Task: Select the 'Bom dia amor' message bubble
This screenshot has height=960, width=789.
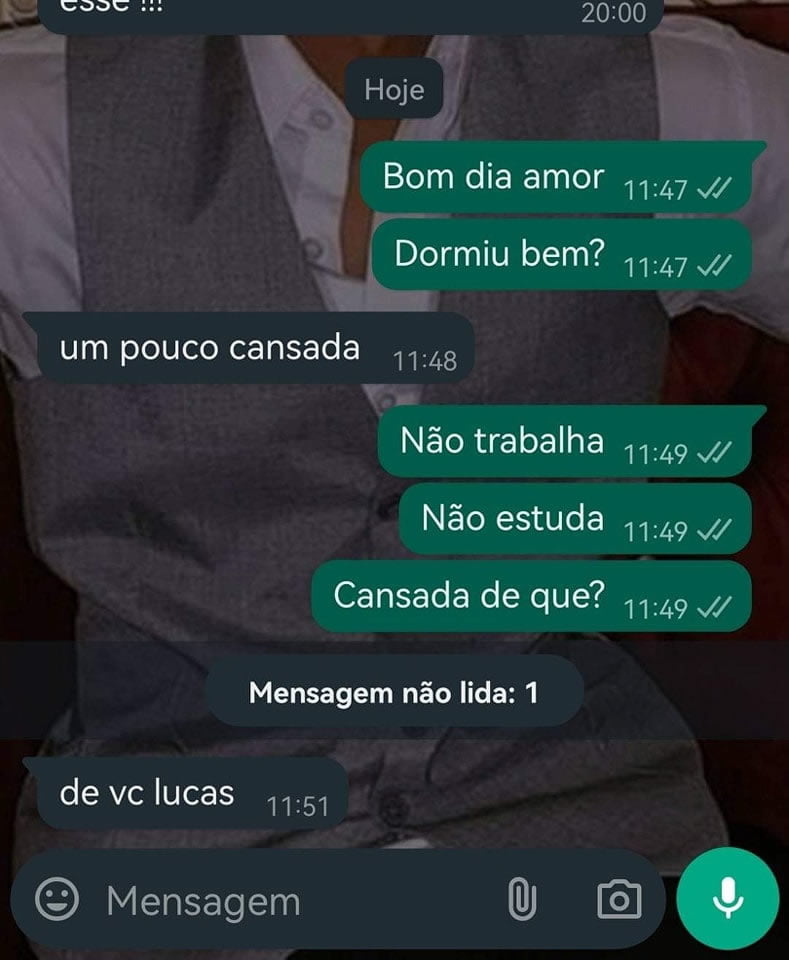Action: [x=493, y=177]
